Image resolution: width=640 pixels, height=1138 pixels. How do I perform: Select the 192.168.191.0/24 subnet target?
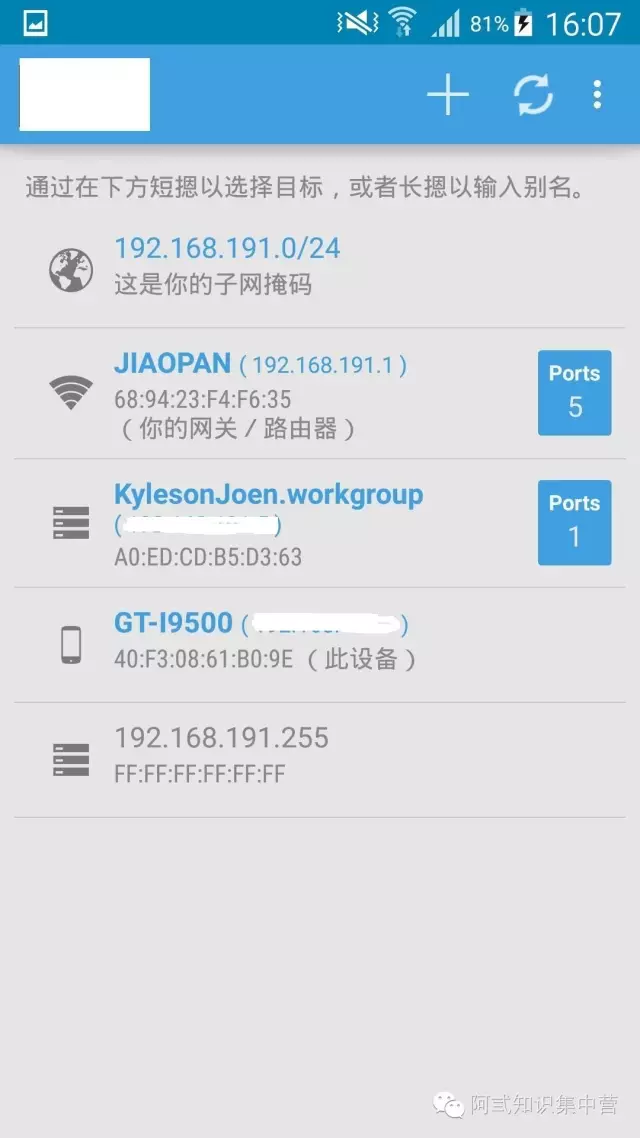(319, 267)
